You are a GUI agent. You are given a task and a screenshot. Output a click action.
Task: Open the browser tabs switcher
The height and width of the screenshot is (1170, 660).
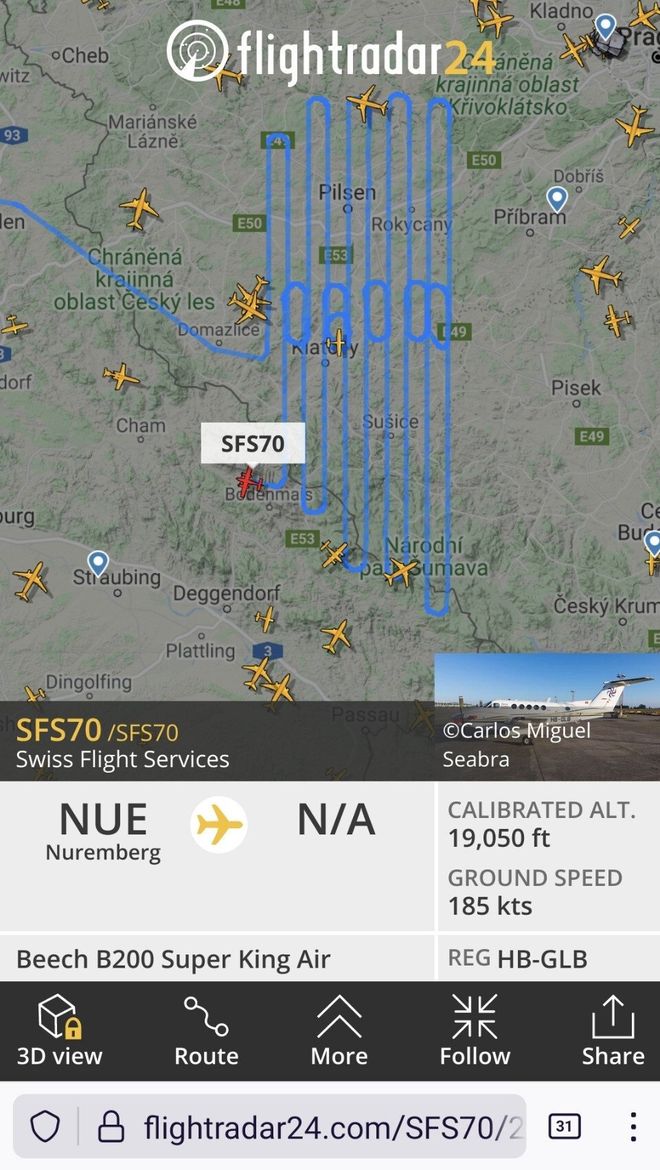pos(564,1127)
